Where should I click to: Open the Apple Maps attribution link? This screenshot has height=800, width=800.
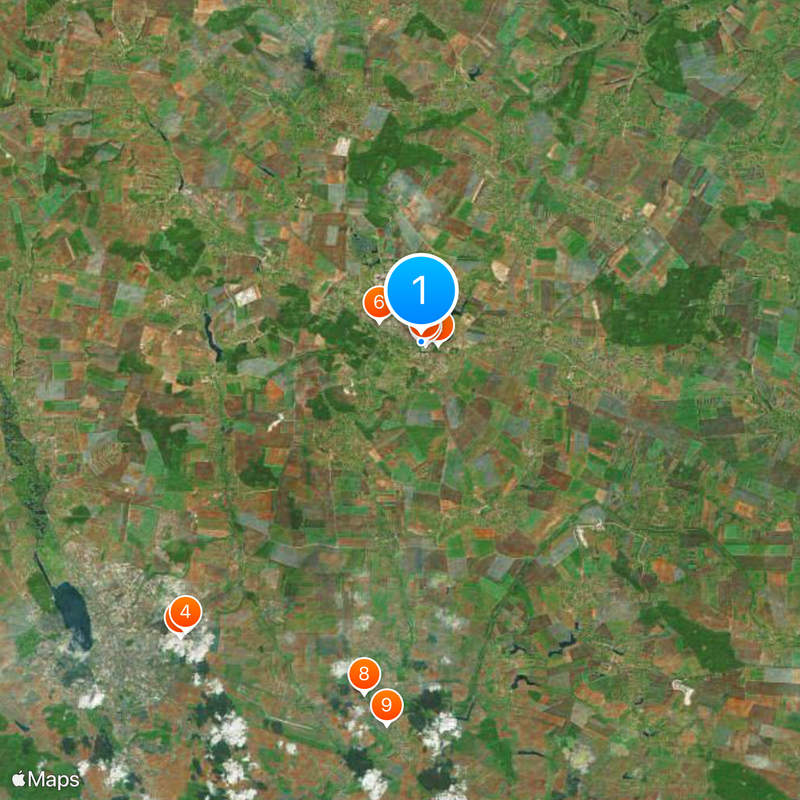[x=46, y=779]
